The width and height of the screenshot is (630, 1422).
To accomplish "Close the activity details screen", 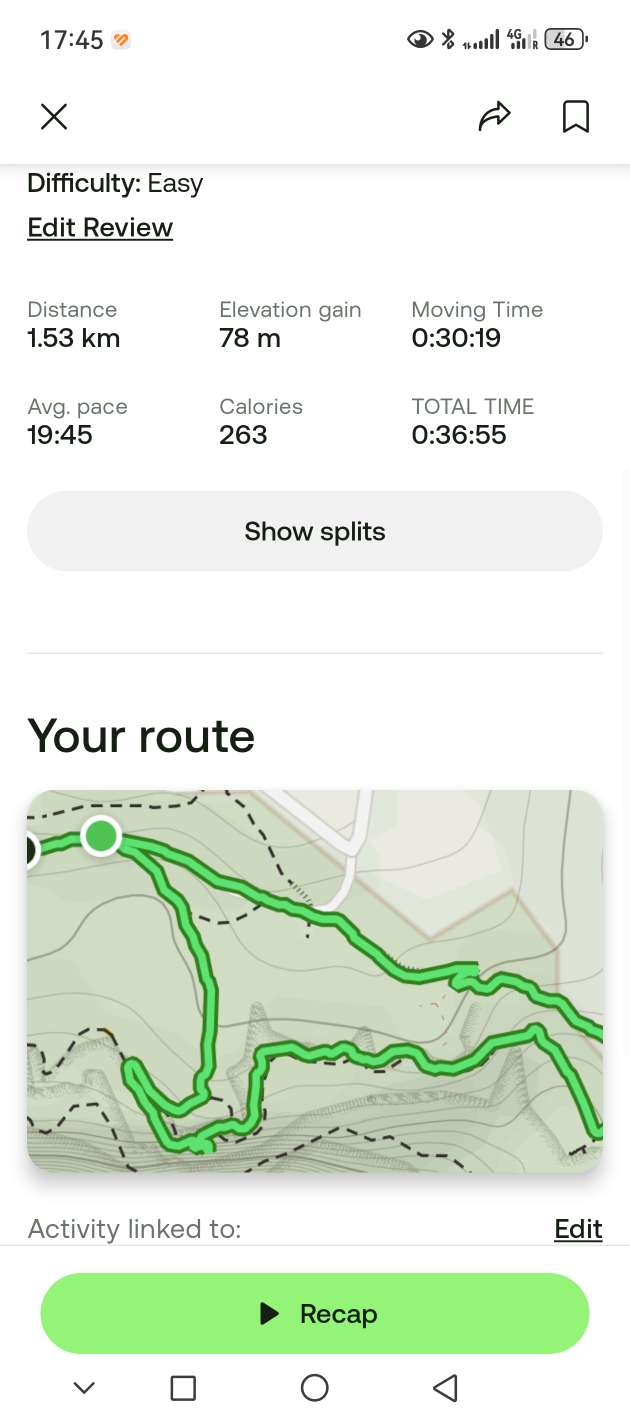I will (54, 117).
